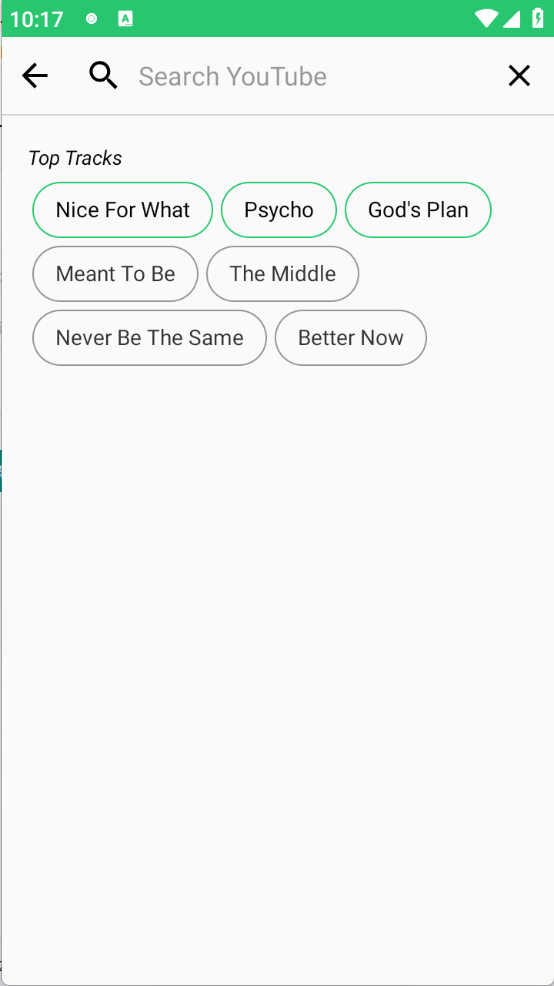Viewport: 554px width, 986px height.
Task: Go back with the arrow icon
Action: (x=35, y=76)
